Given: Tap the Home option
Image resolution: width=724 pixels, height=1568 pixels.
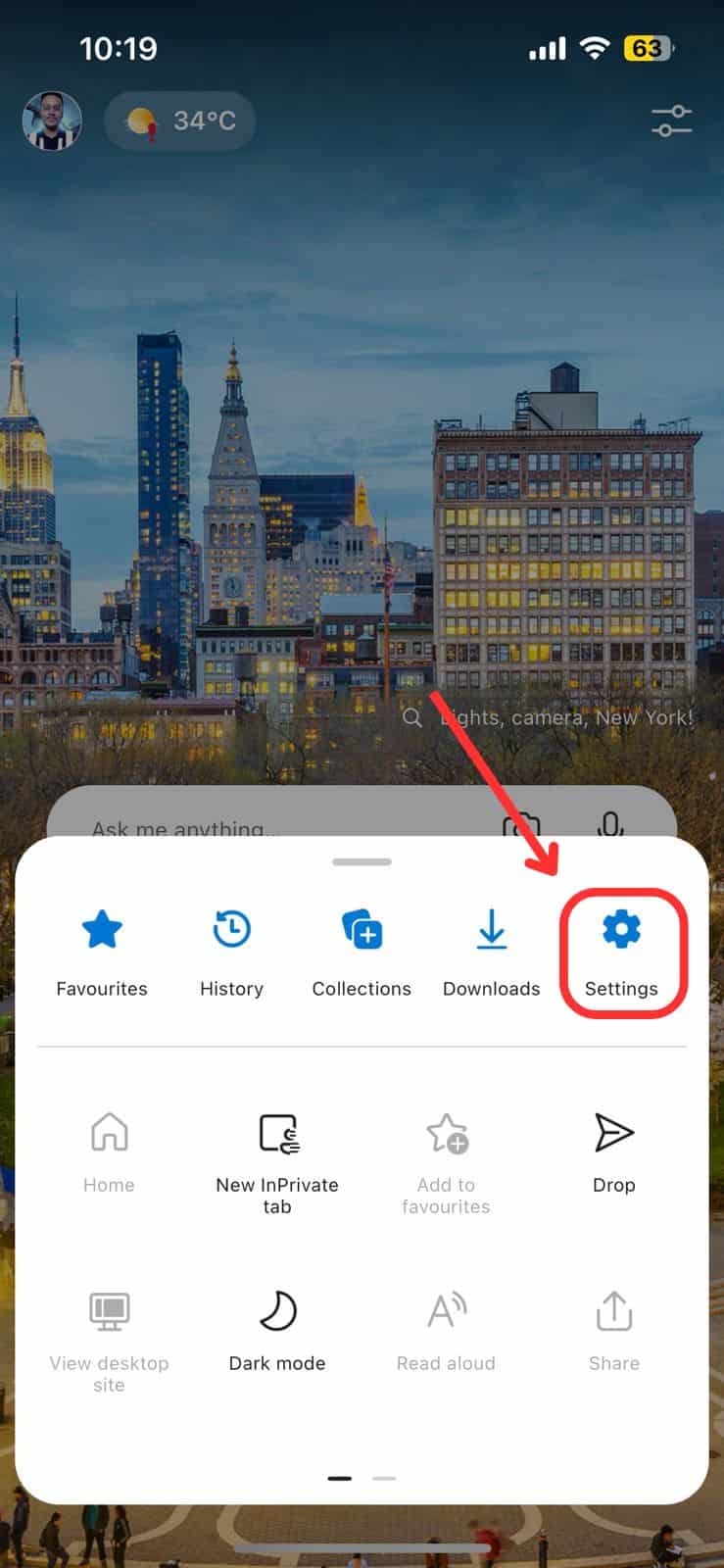Looking at the screenshot, I should point(109,1151).
